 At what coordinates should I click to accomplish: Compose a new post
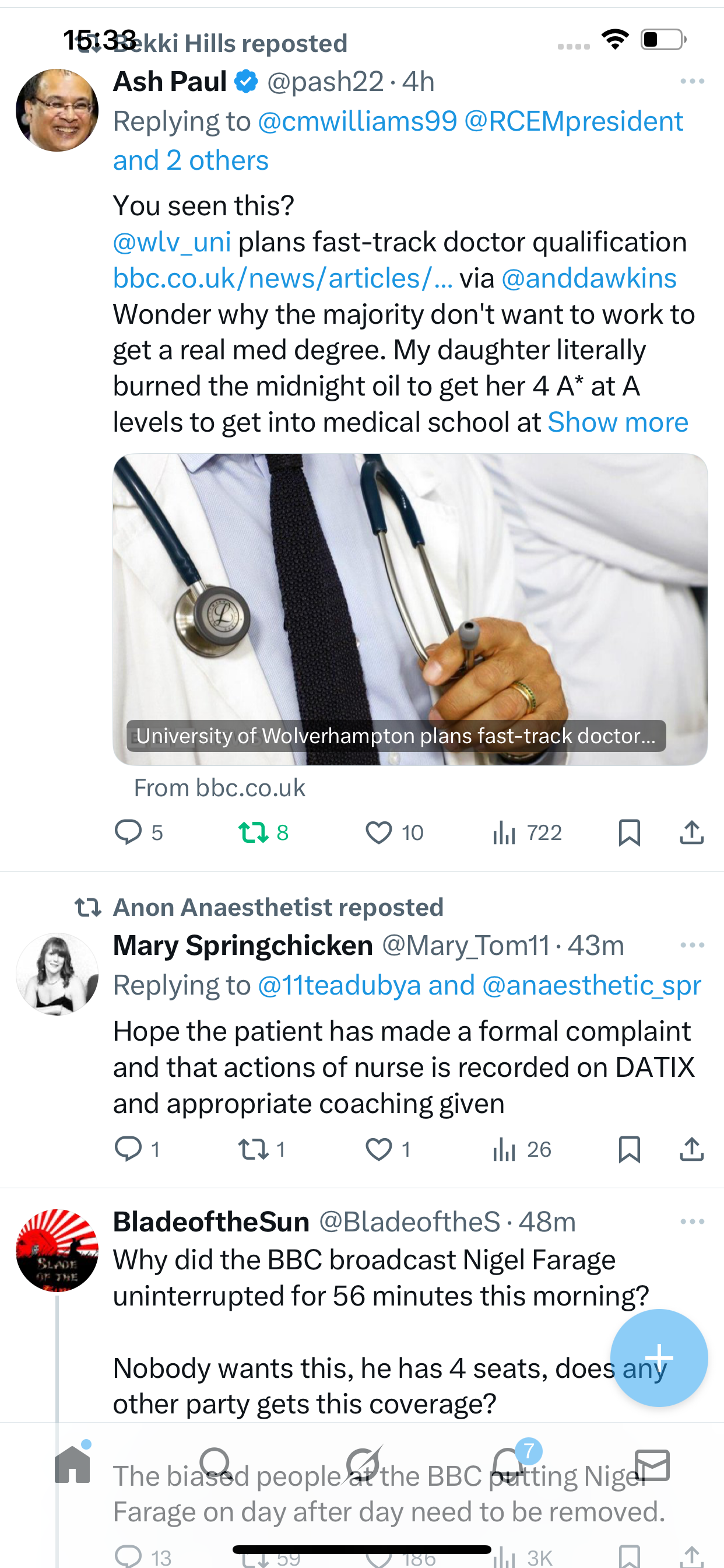tap(658, 1357)
